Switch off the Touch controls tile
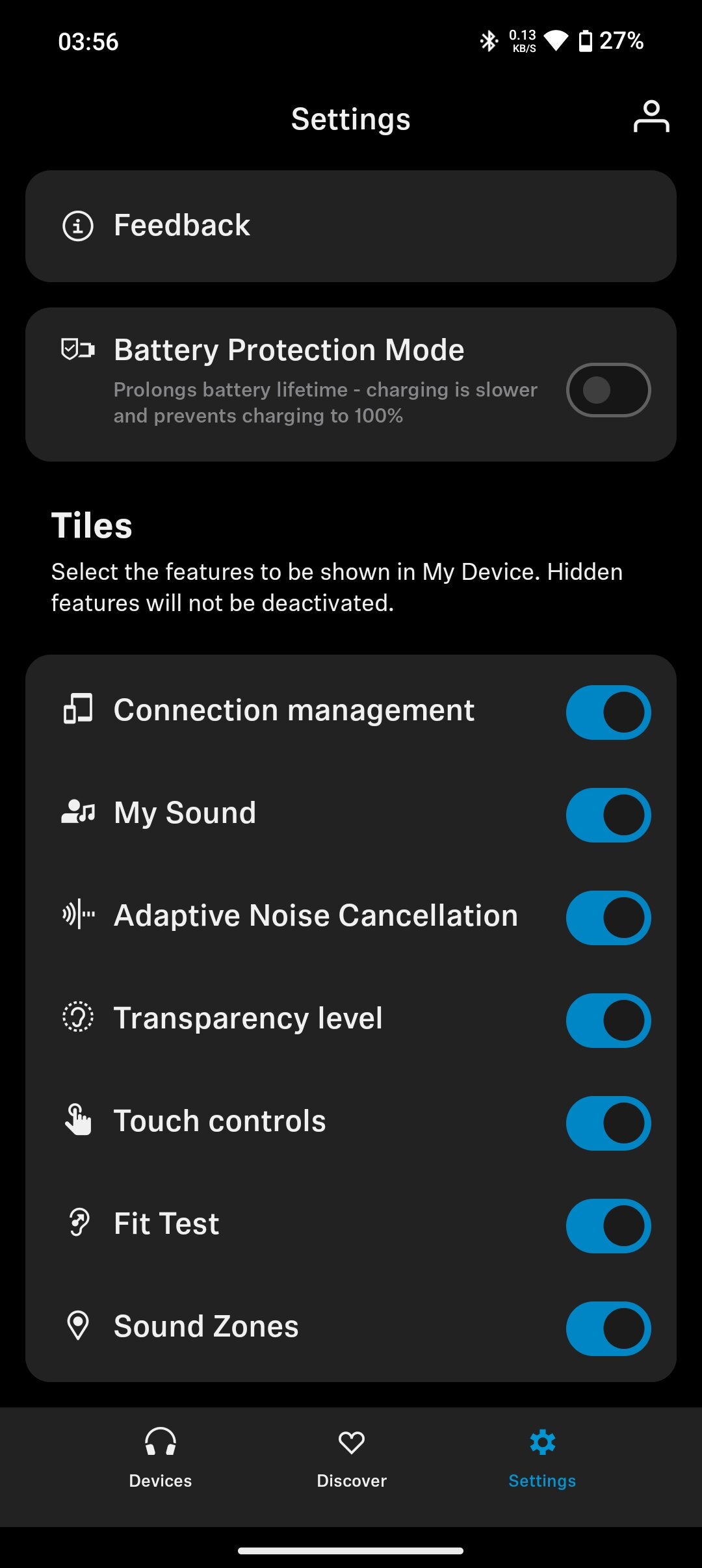702x1568 pixels. (608, 1123)
